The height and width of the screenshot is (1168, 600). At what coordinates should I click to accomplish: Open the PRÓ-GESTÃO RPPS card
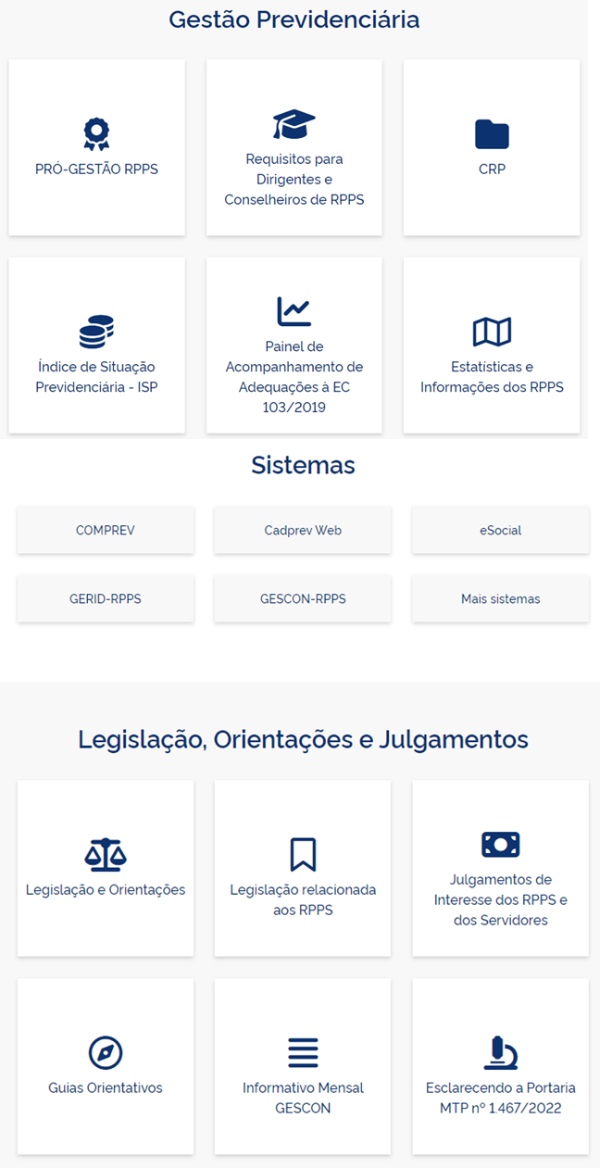coord(96,148)
